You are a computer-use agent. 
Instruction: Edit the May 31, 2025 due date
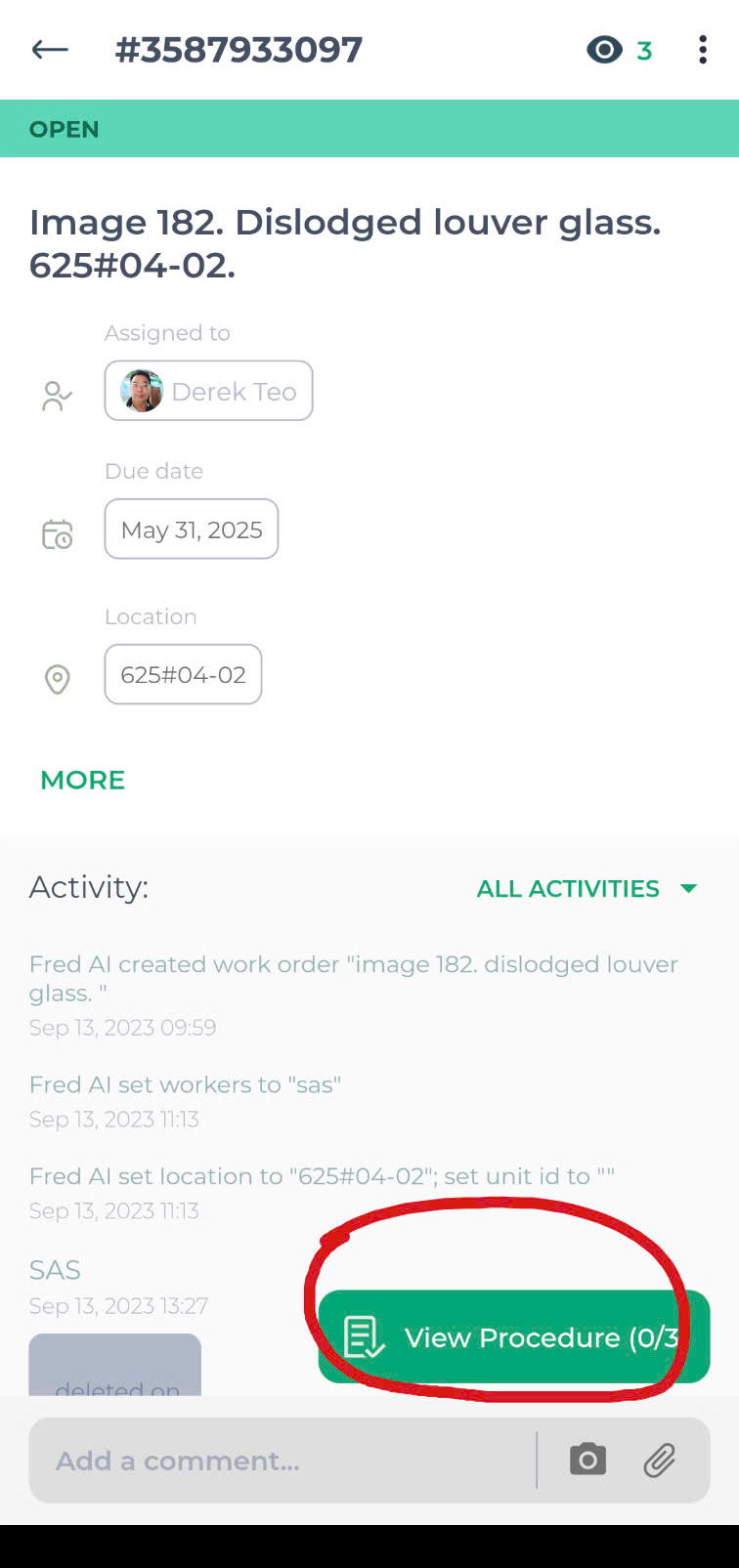click(192, 530)
